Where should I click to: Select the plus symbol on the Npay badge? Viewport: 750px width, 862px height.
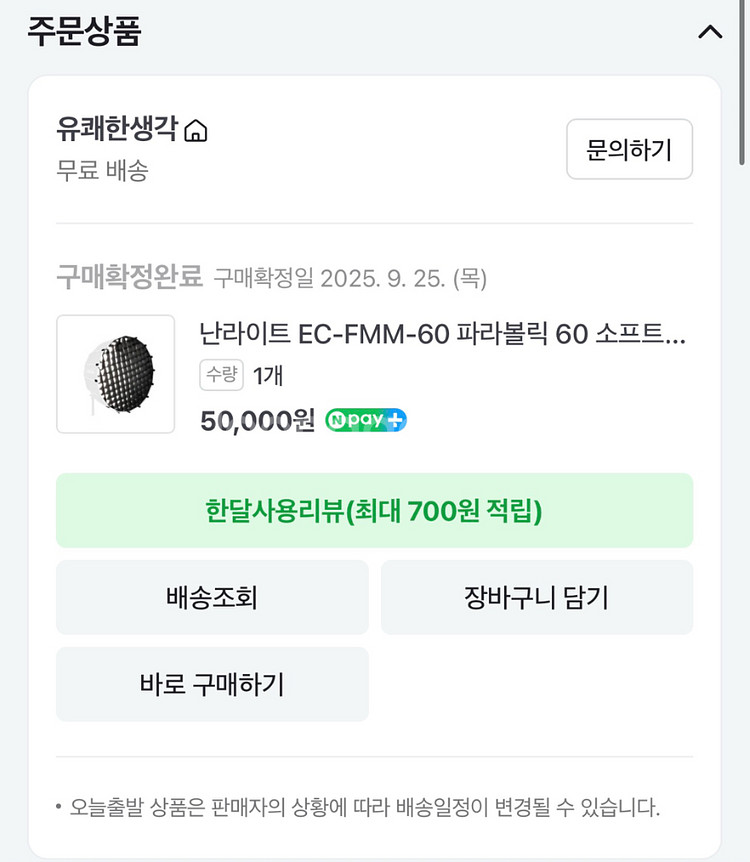396,420
